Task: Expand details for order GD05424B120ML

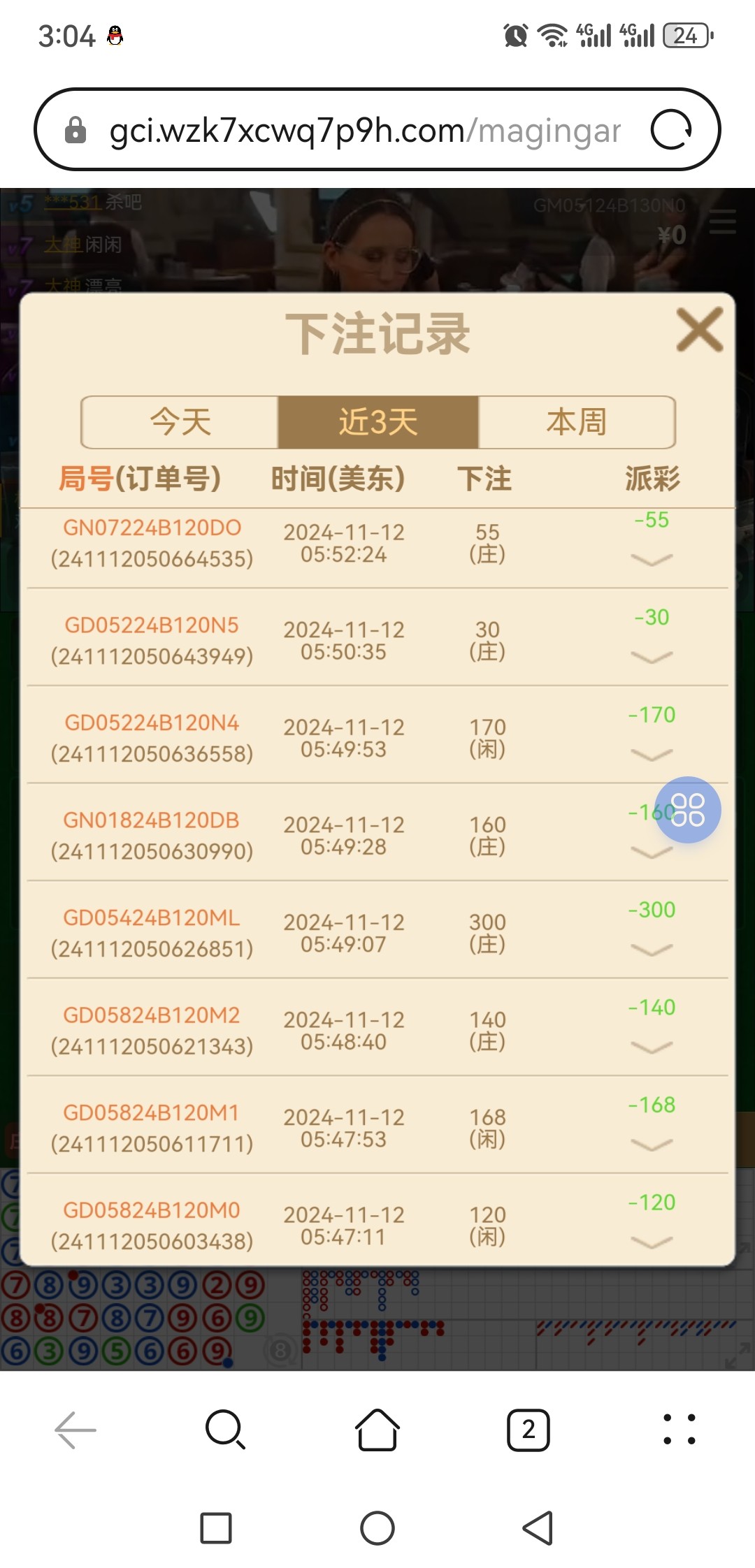Action: pyautogui.click(x=651, y=949)
